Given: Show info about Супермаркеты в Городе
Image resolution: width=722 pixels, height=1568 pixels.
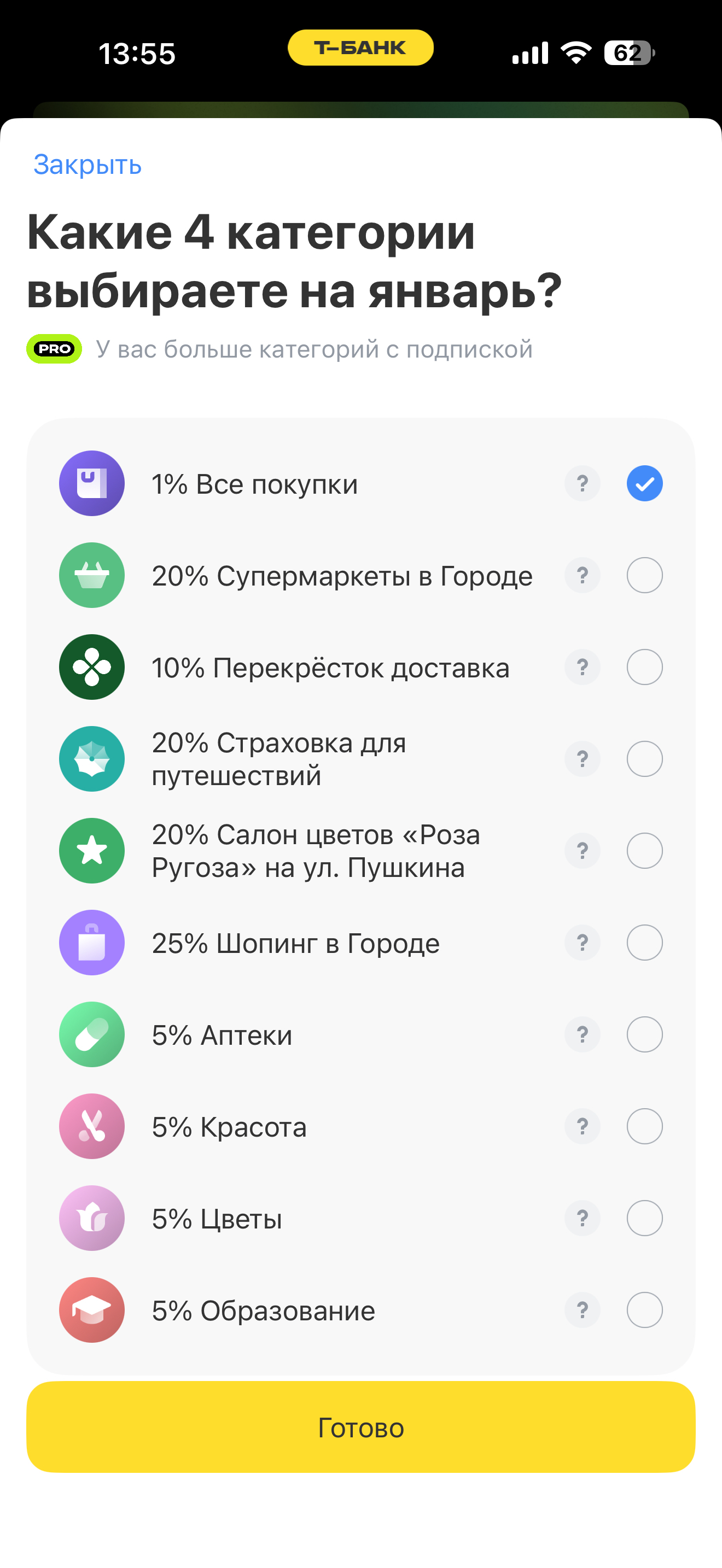Looking at the screenshot, I should pyautogui.click(x=582, y=575).
